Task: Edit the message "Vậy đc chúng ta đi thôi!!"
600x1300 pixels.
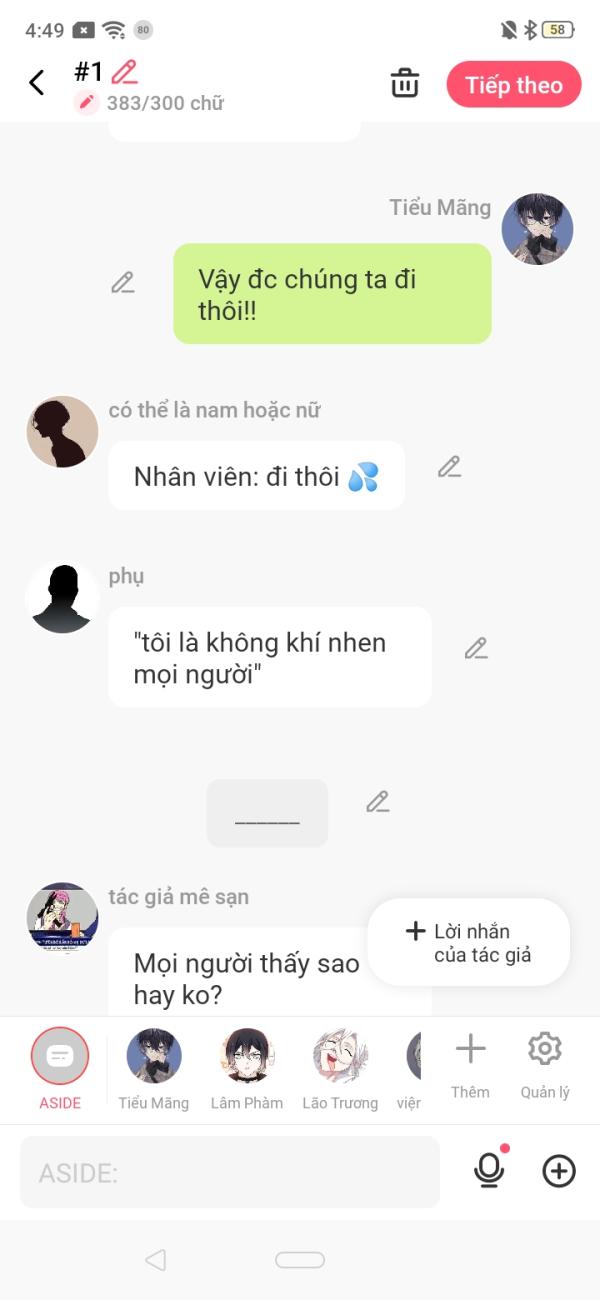Action: (x=123, y=283)
